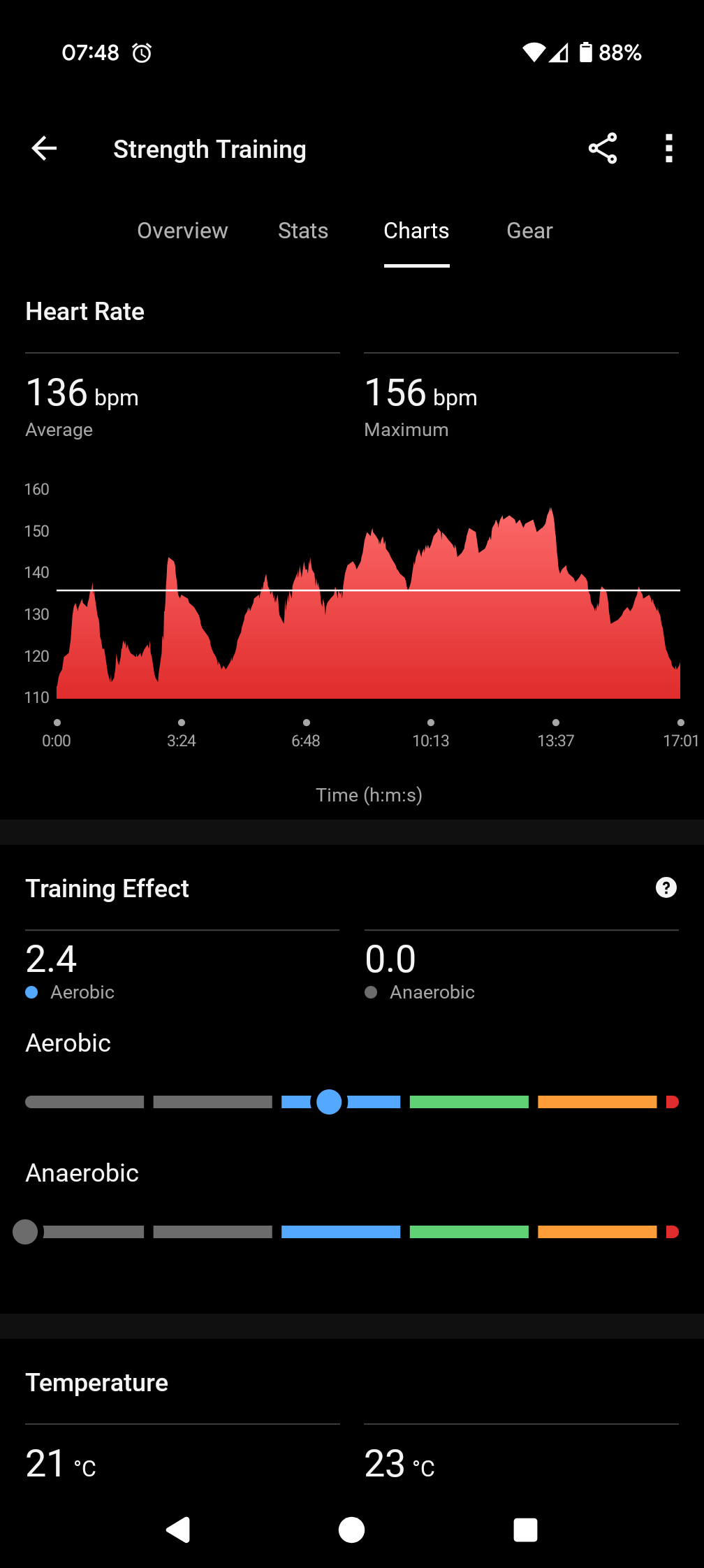
Task: Open the Gear tab
Action: coord(529,231)
